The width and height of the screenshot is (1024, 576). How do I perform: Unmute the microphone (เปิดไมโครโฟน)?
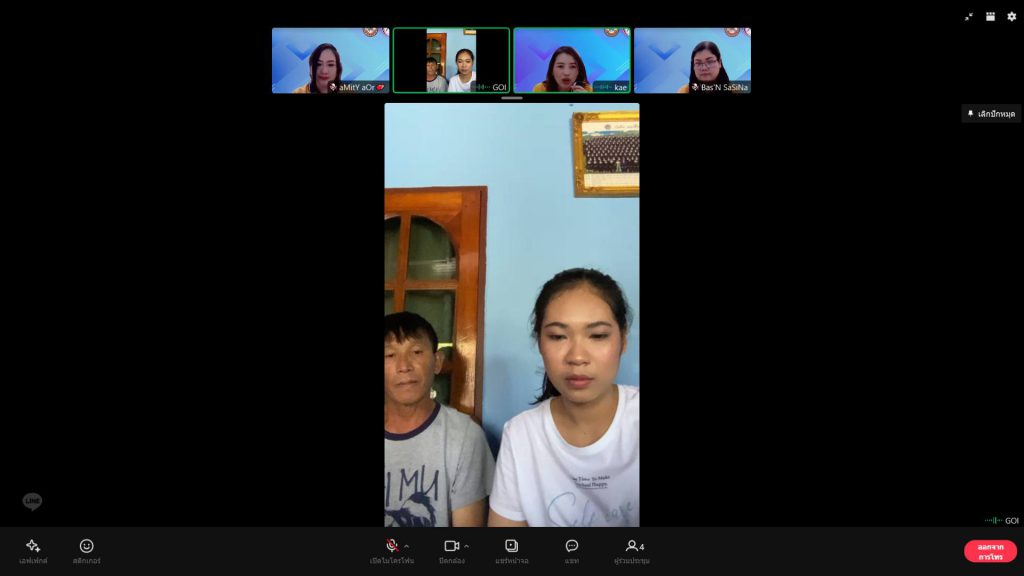point(392,546)
